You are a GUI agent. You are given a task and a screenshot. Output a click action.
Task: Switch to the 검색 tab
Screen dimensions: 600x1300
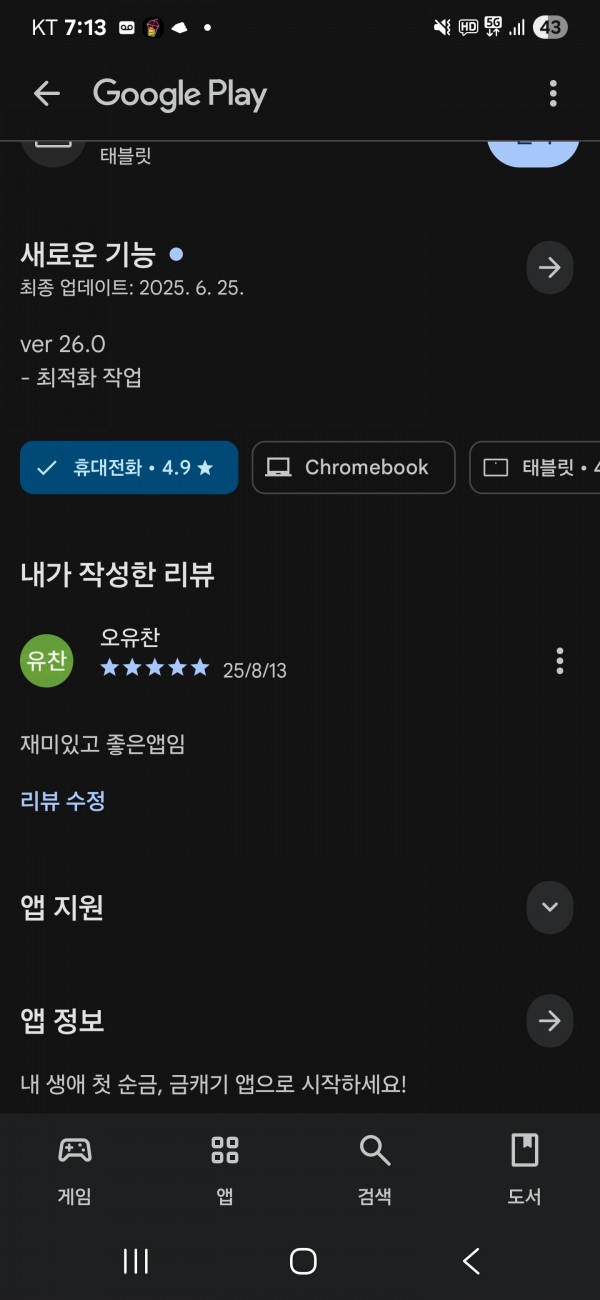pos(375,1169)
